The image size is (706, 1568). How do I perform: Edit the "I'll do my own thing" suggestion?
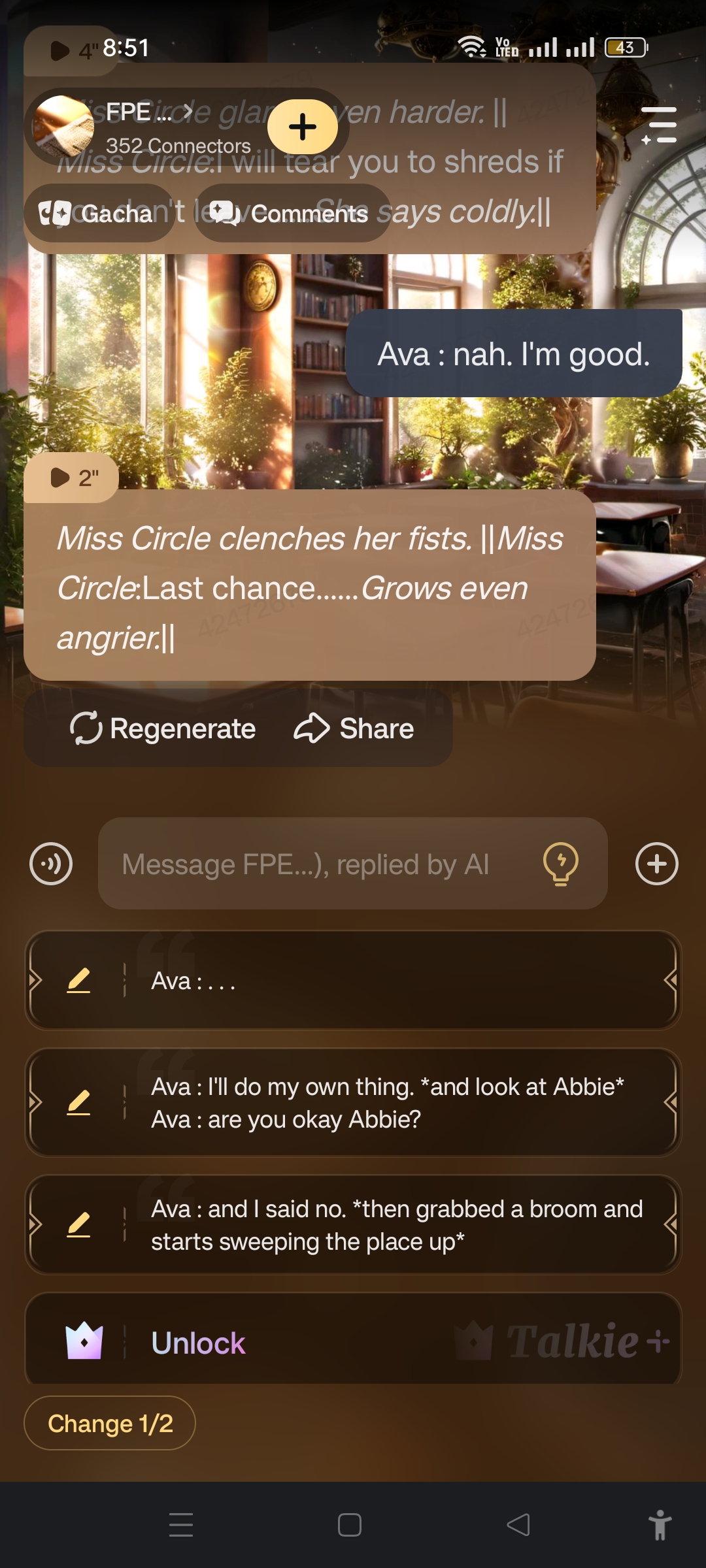78,1103
